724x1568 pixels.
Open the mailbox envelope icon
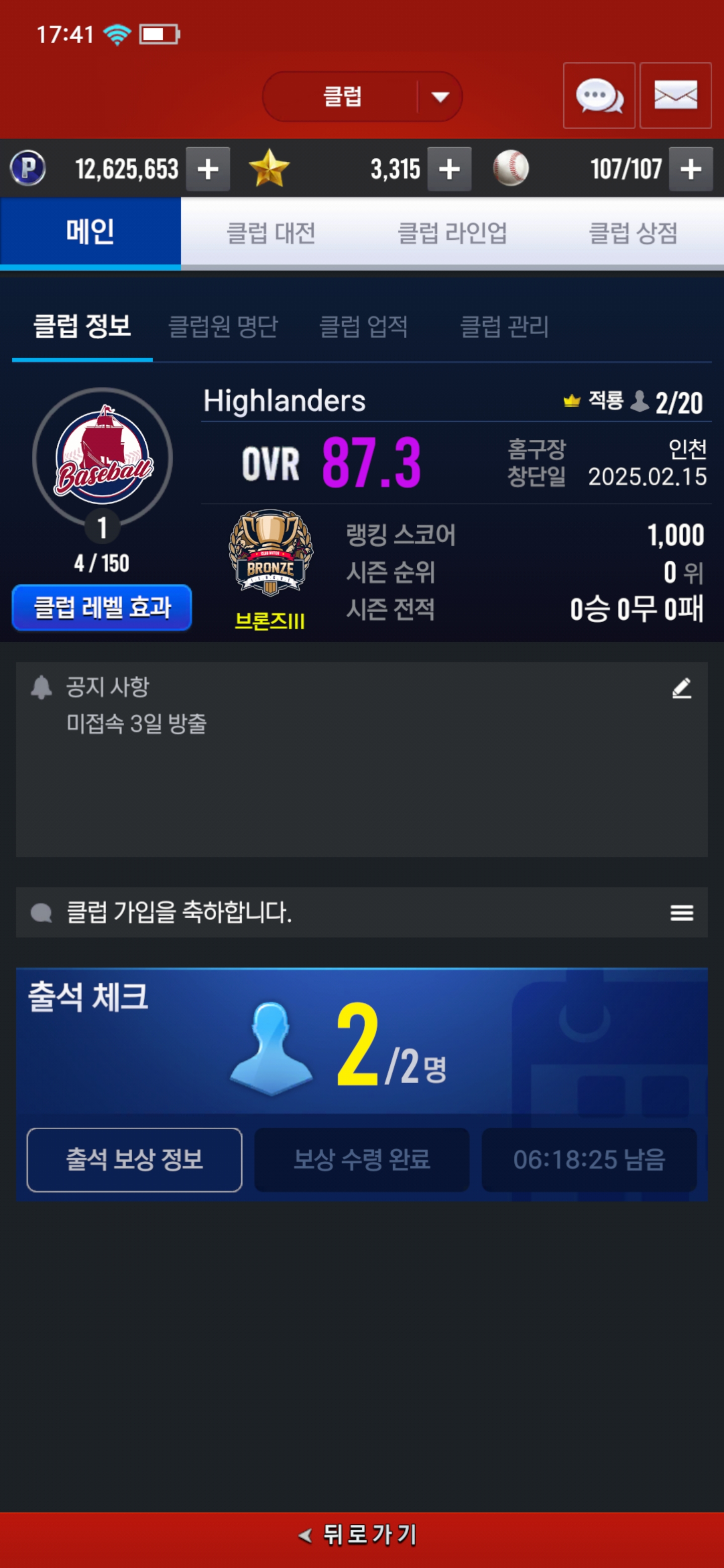click(675, 95)
